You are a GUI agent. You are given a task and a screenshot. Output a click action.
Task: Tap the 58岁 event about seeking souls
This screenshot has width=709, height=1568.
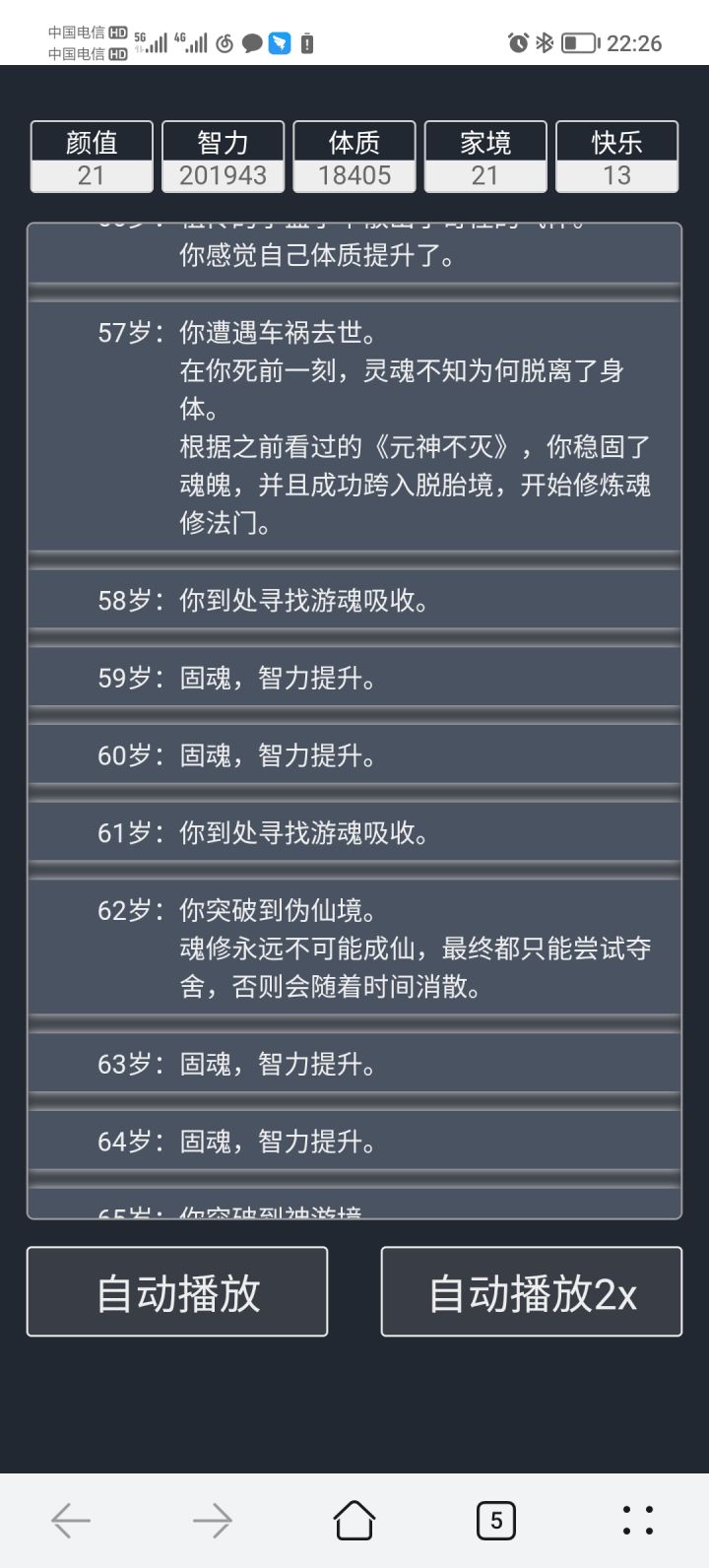point(354,599)
